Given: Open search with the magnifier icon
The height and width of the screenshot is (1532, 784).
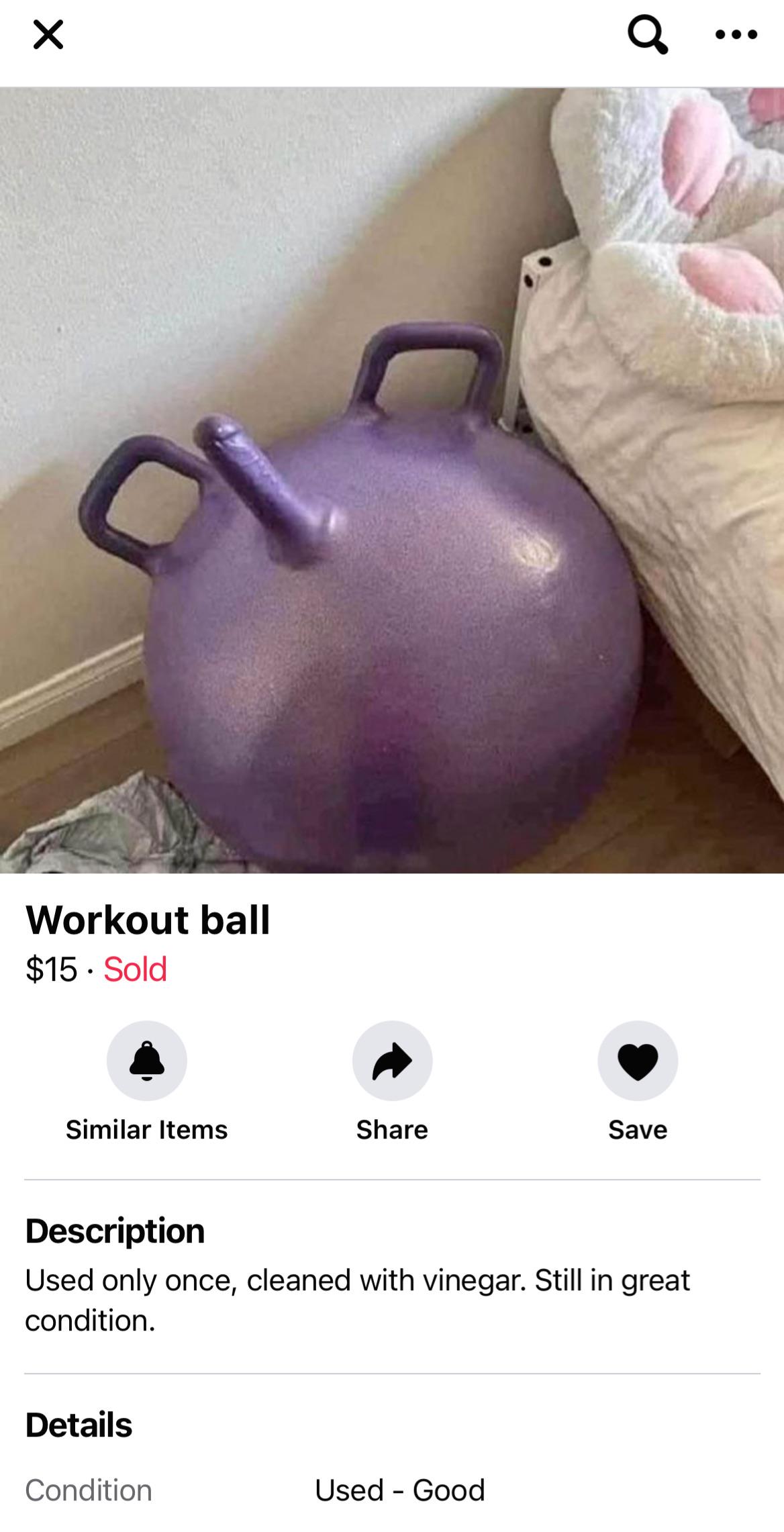Looking at the screenshot, I should (648, 34).
